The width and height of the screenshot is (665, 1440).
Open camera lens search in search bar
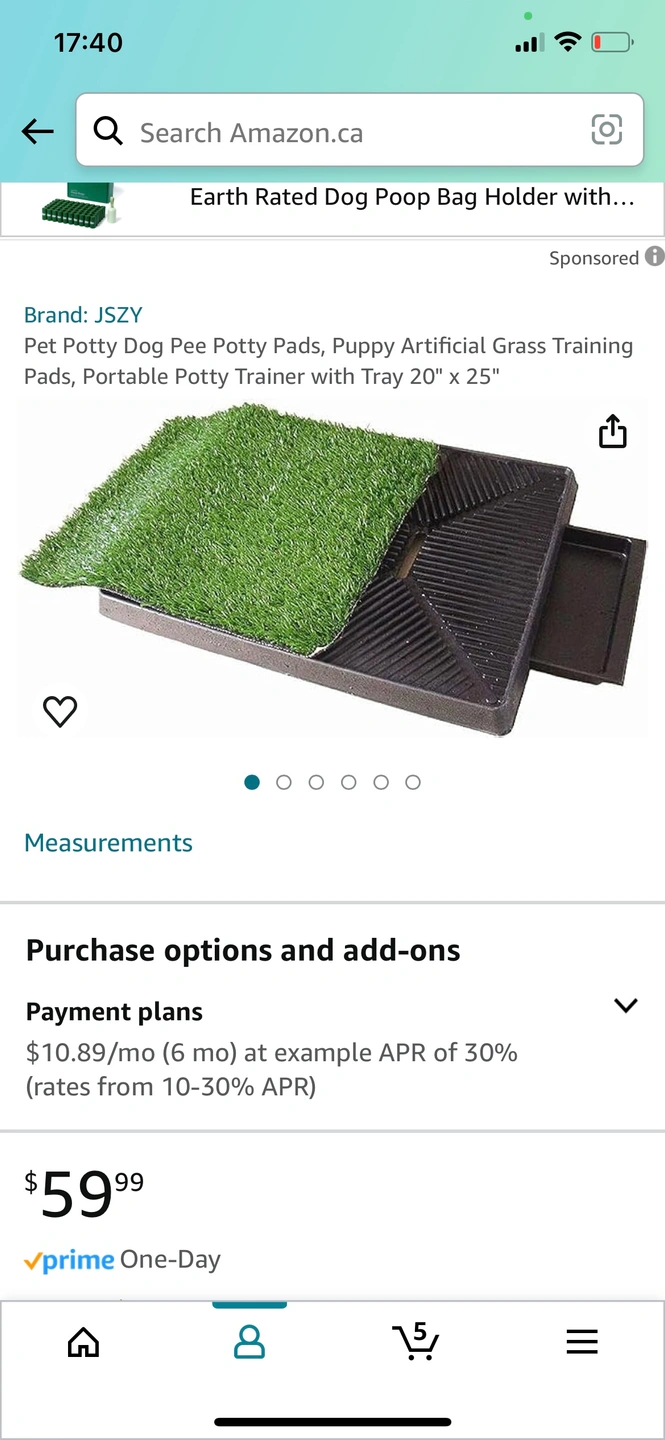pos(607,130)
